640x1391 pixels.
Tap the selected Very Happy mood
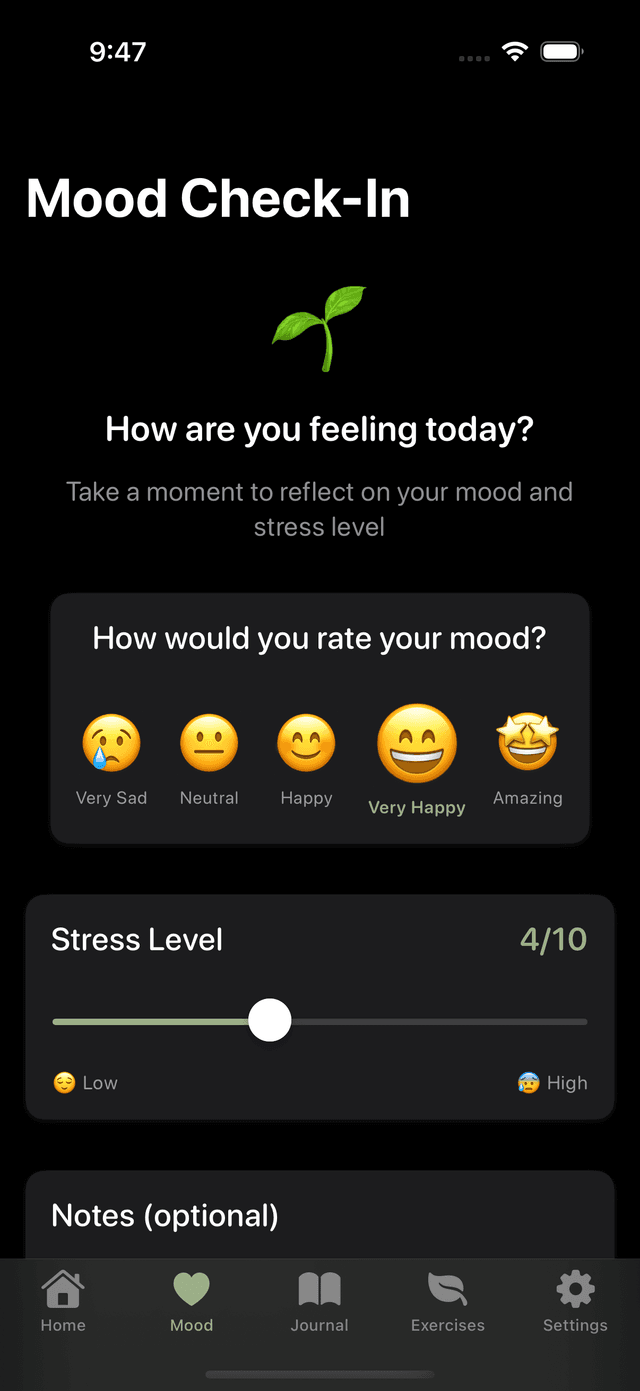[x=417, y=745]
